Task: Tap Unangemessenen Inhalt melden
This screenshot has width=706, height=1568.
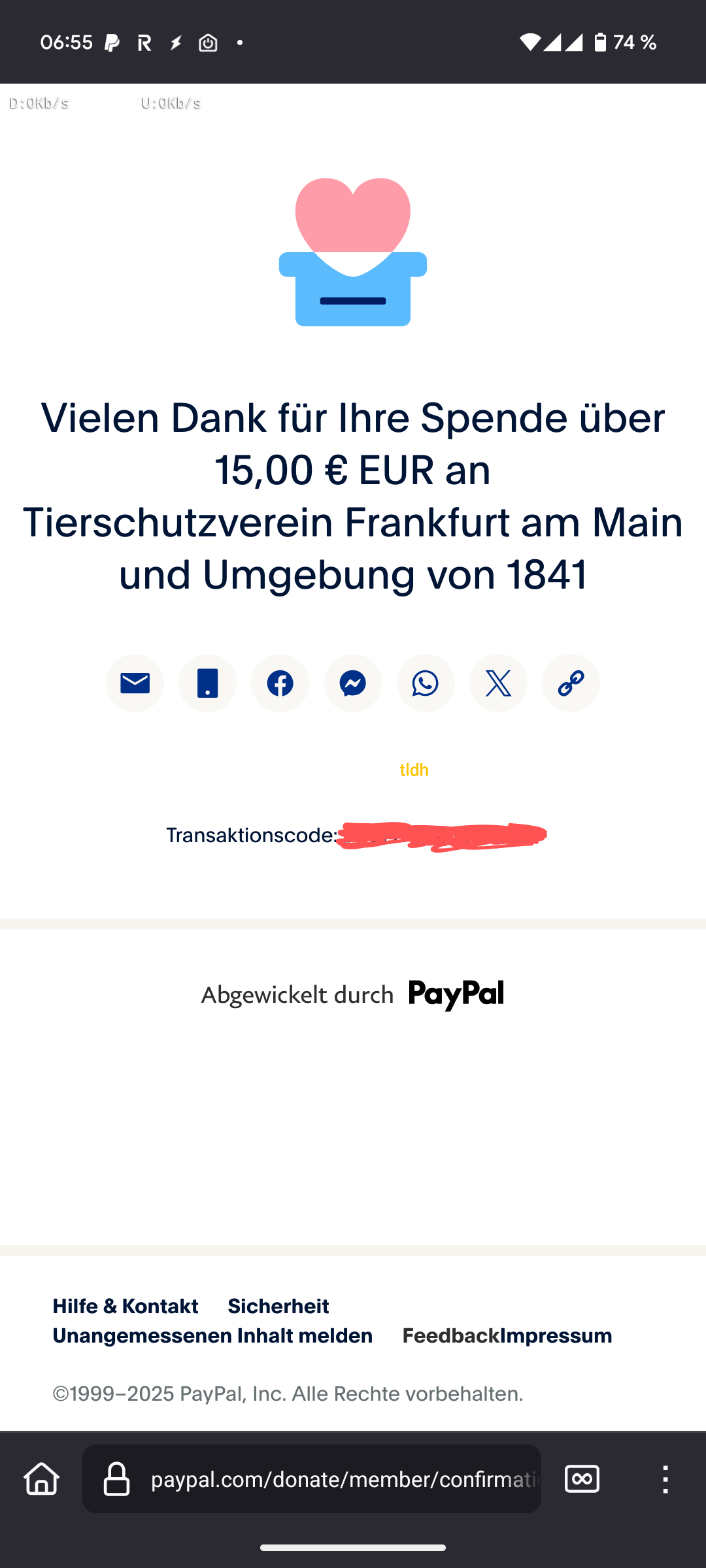Action: pyautogui.click(x=212, y=1335)
